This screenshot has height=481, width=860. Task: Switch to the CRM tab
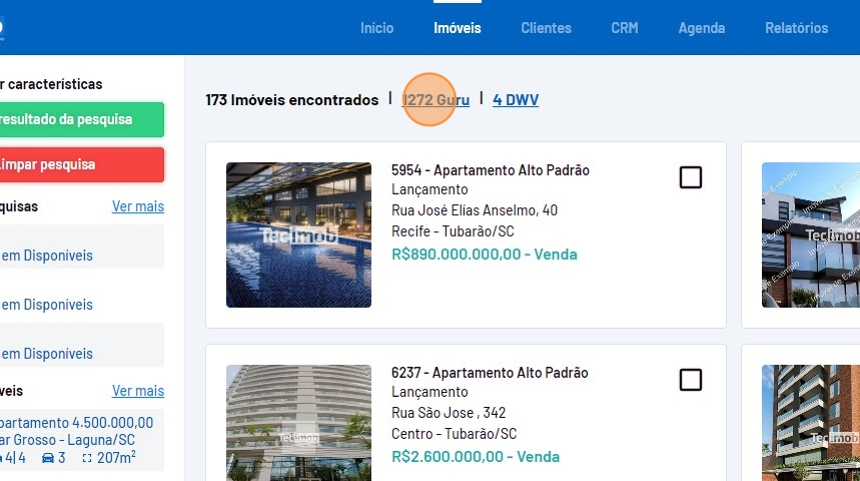(624, 28)
